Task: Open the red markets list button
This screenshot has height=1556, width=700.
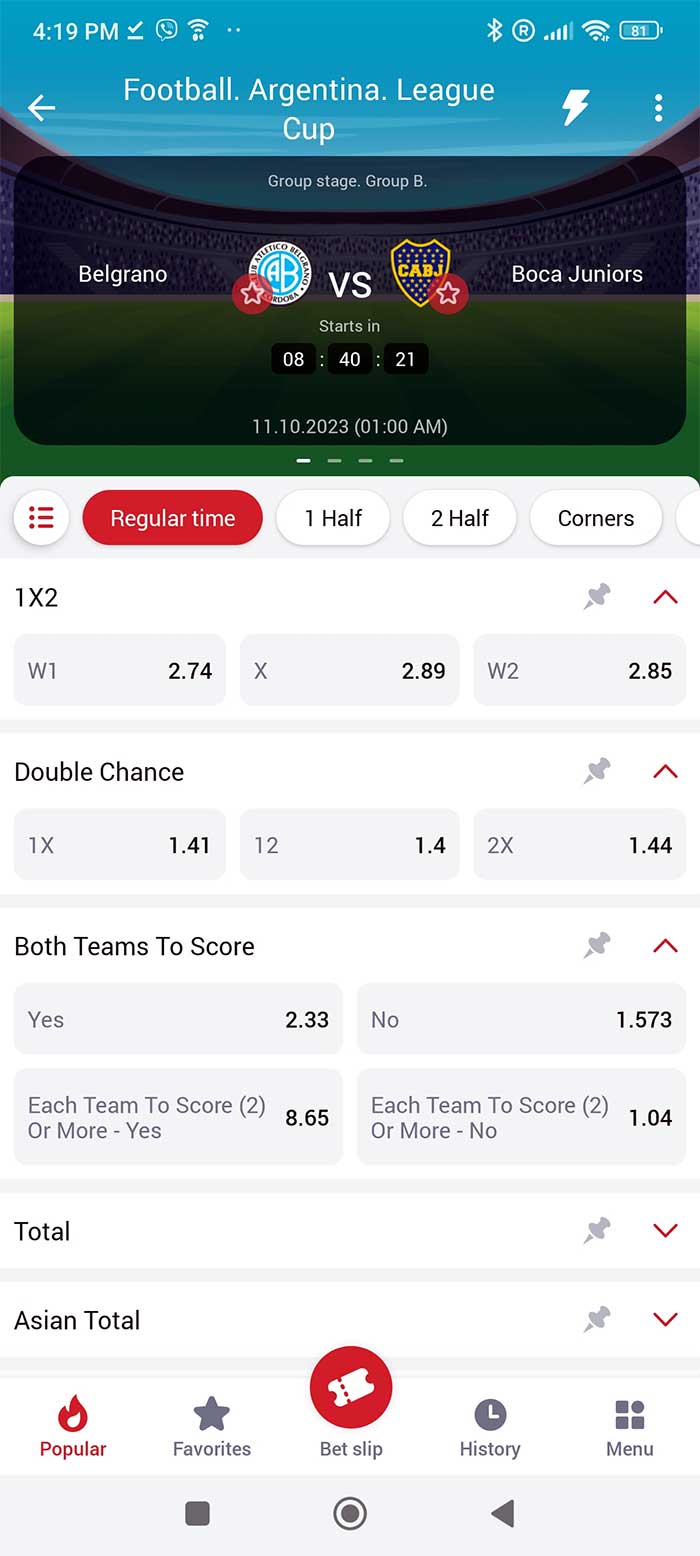Action: point(41,518)
